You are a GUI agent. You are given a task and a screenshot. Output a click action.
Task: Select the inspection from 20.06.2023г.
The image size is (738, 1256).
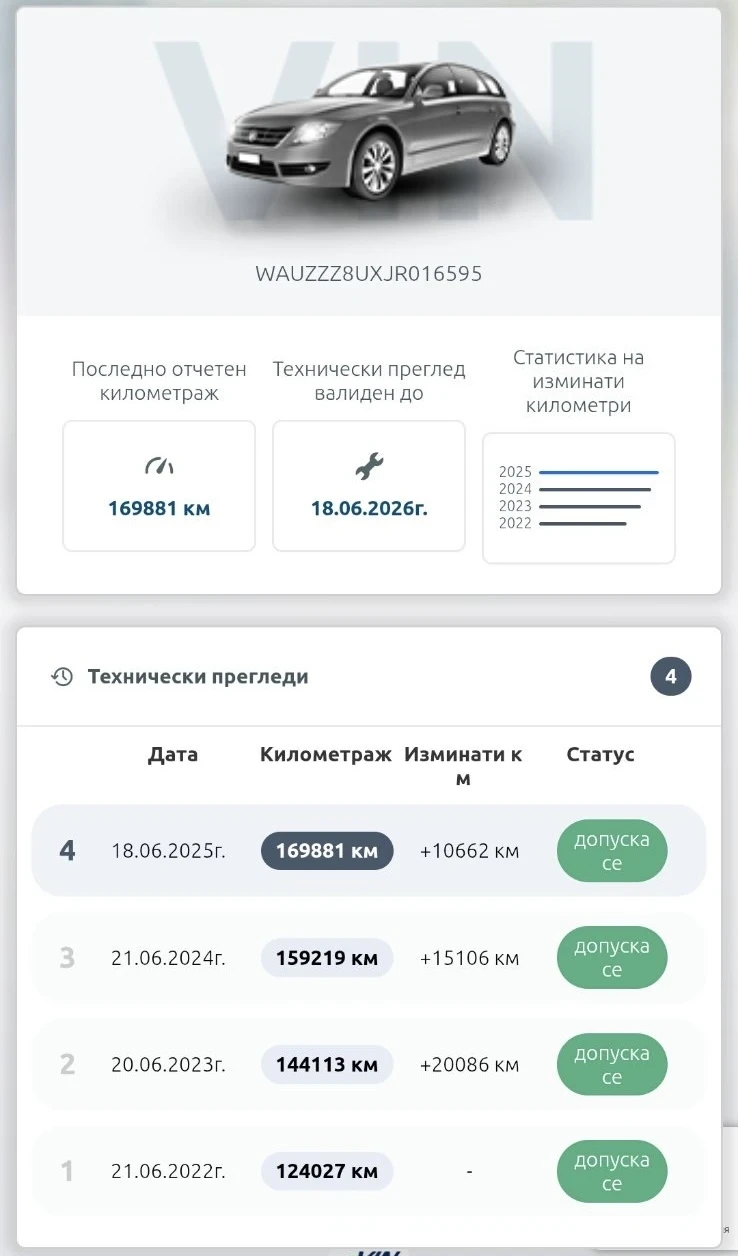tap(368, 1064)
